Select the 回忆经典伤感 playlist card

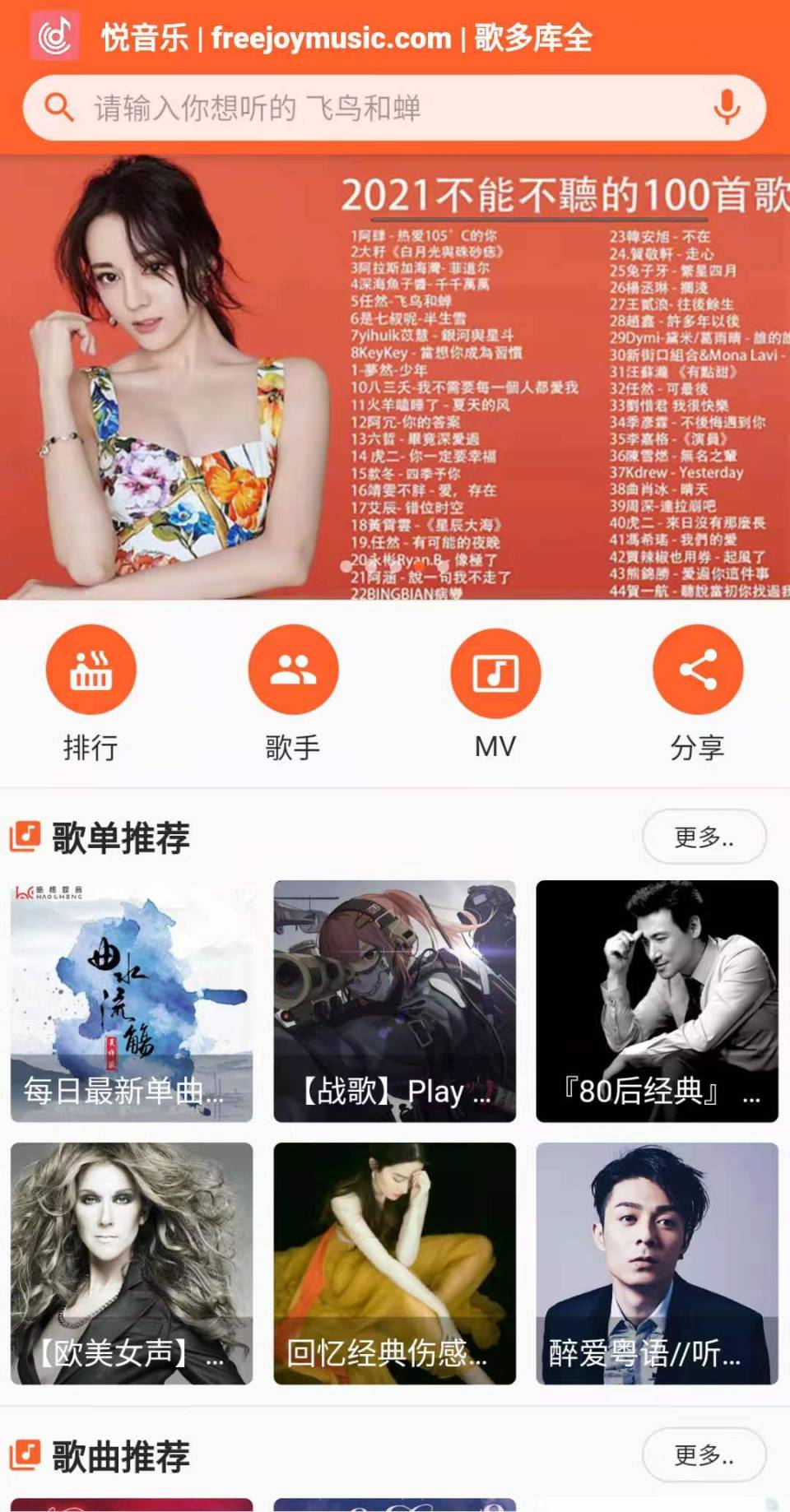tap(395, 1264)
